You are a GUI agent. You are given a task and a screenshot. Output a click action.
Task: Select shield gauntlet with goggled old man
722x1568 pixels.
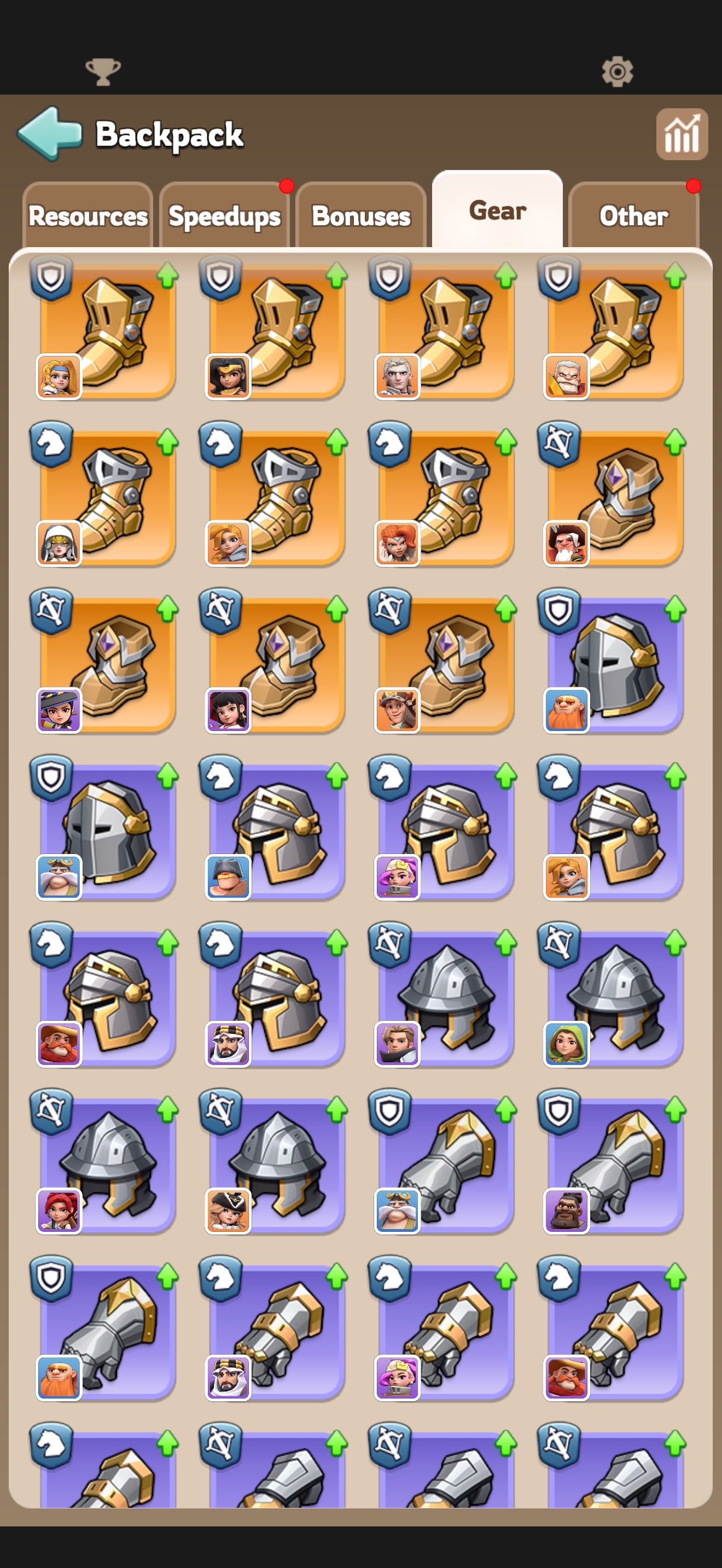pos(443,1164)
